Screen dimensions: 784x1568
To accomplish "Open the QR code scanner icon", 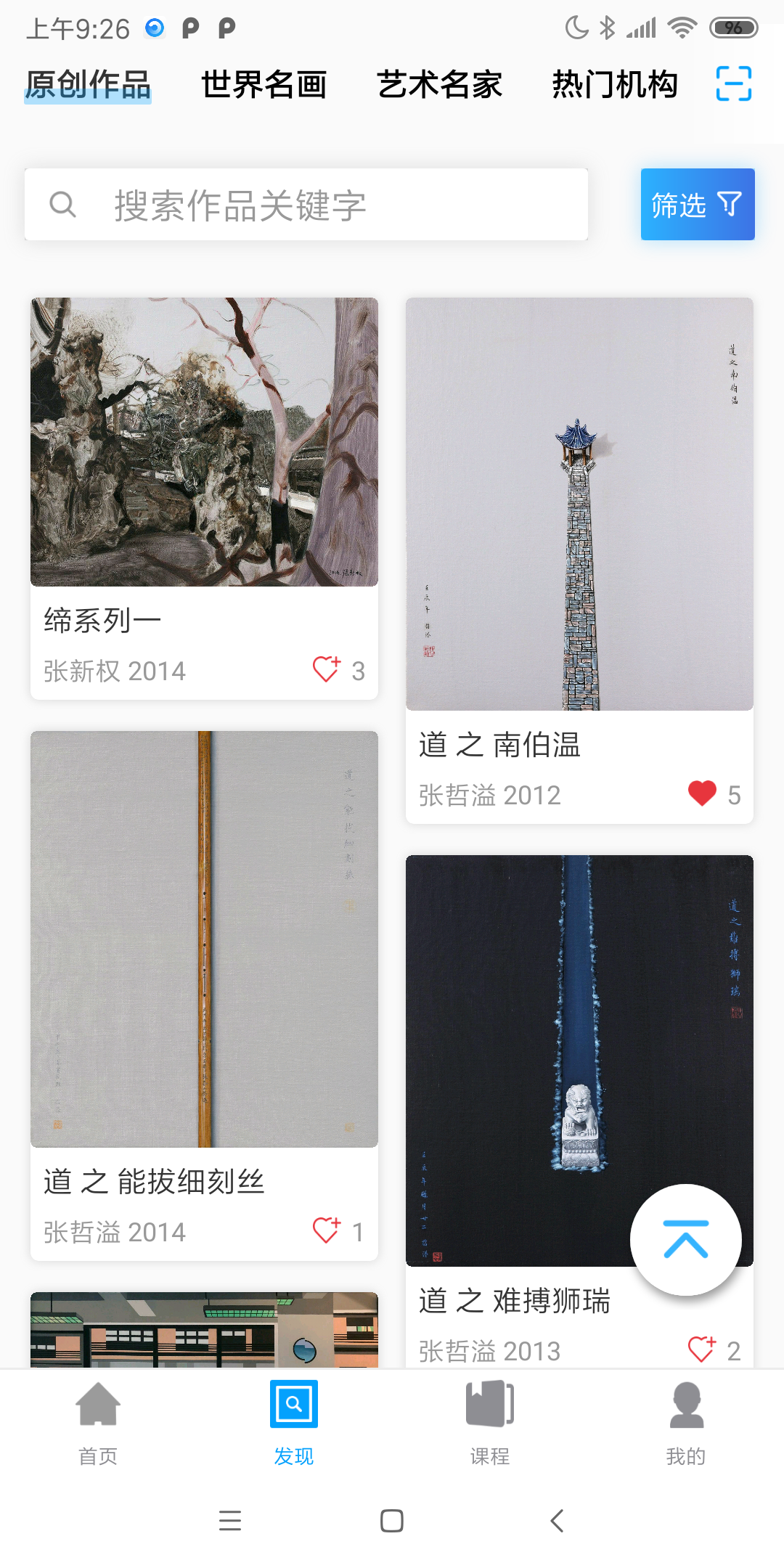I will 732,84.
